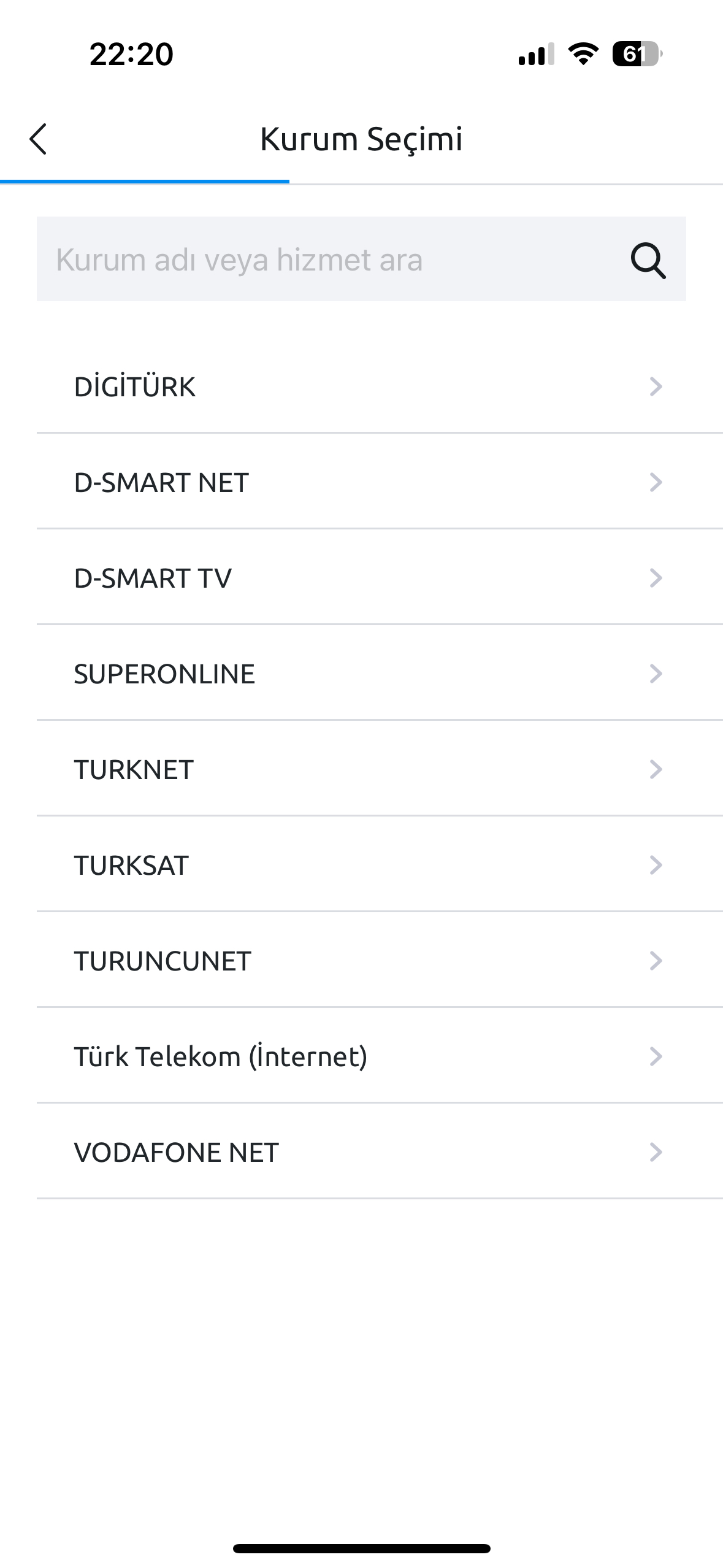Screen dimensions: 723x1568
Task: Select SUPERONLINE as the institution
Action: (x=380, y=674)
